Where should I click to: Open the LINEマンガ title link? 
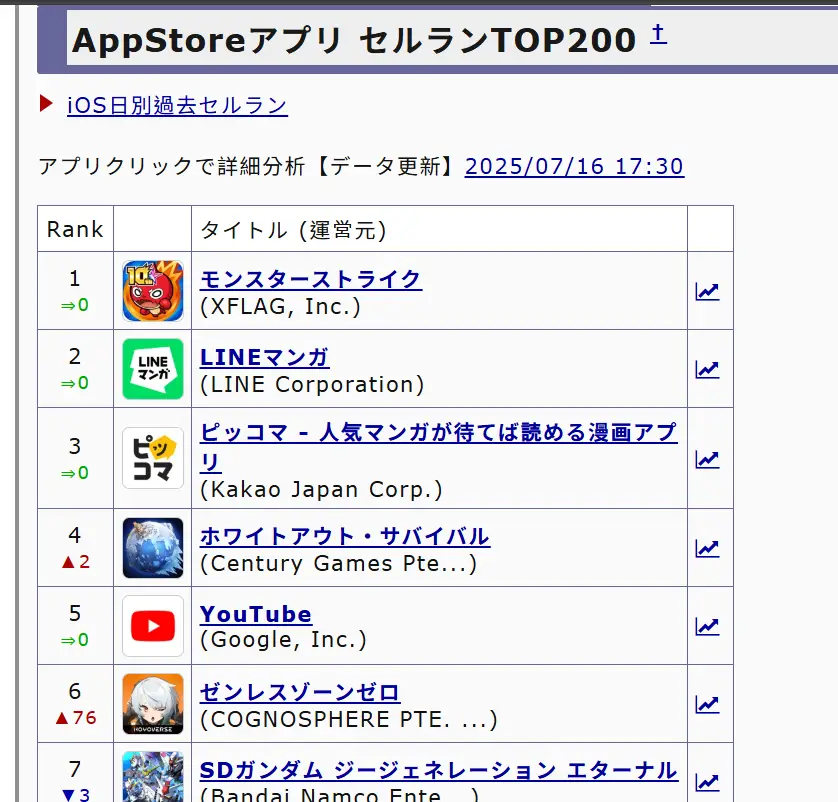(x=264, y=357)
